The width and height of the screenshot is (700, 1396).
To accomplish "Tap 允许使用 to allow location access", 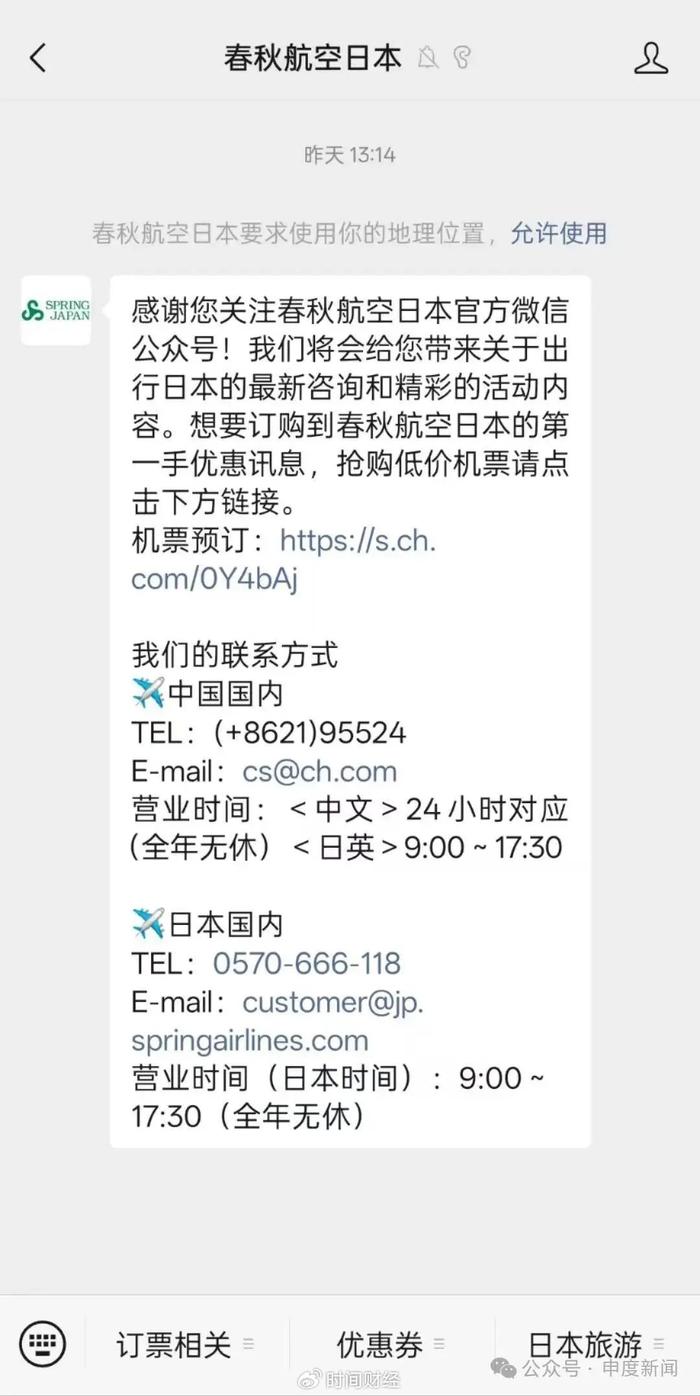I will tap(559, 234).
